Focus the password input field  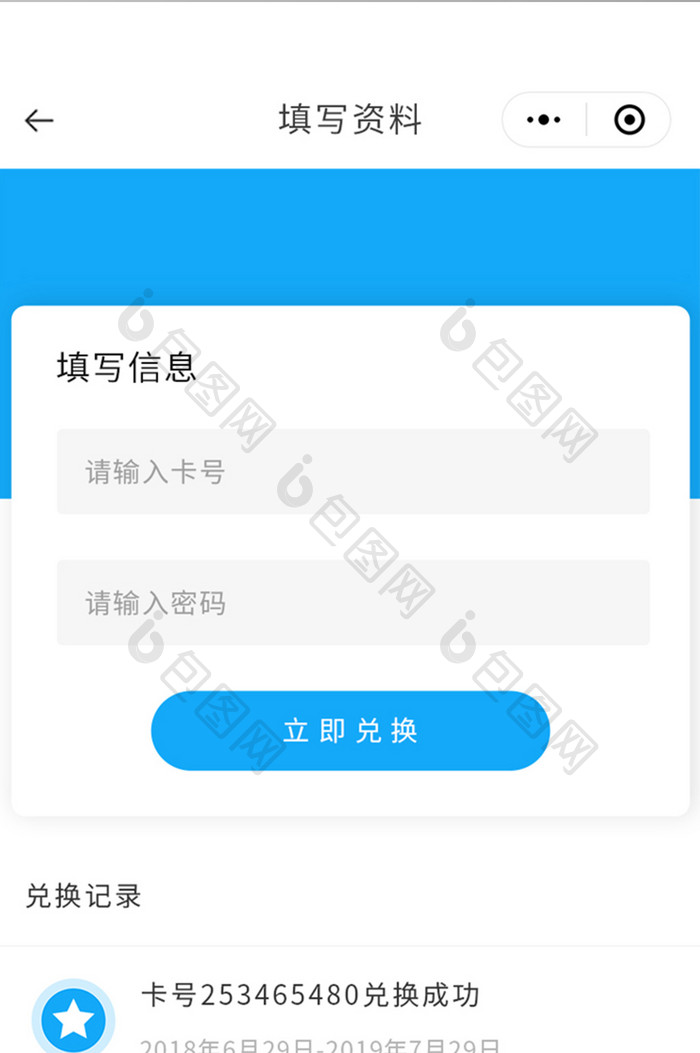(x=353, y=603)
